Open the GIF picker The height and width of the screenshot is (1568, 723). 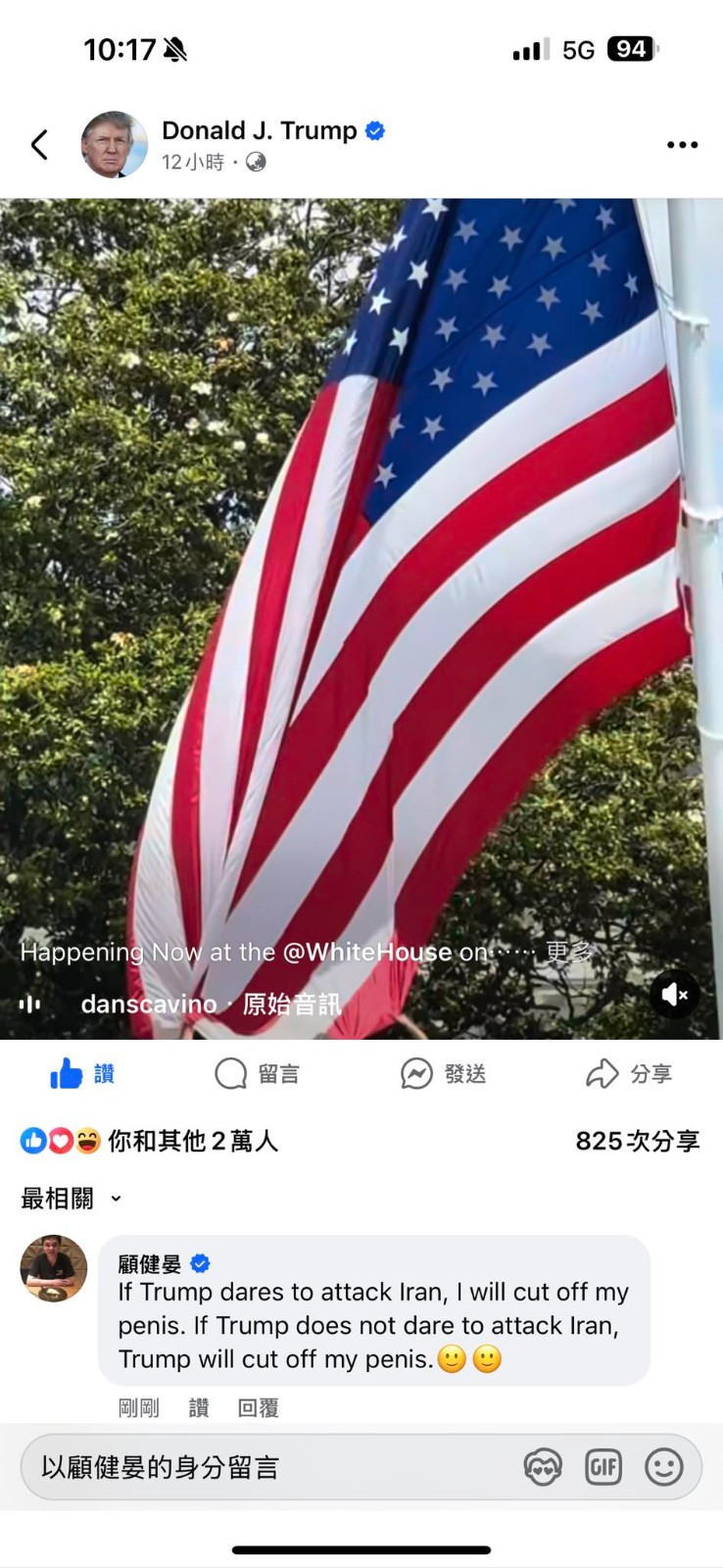click(603, 1467)
